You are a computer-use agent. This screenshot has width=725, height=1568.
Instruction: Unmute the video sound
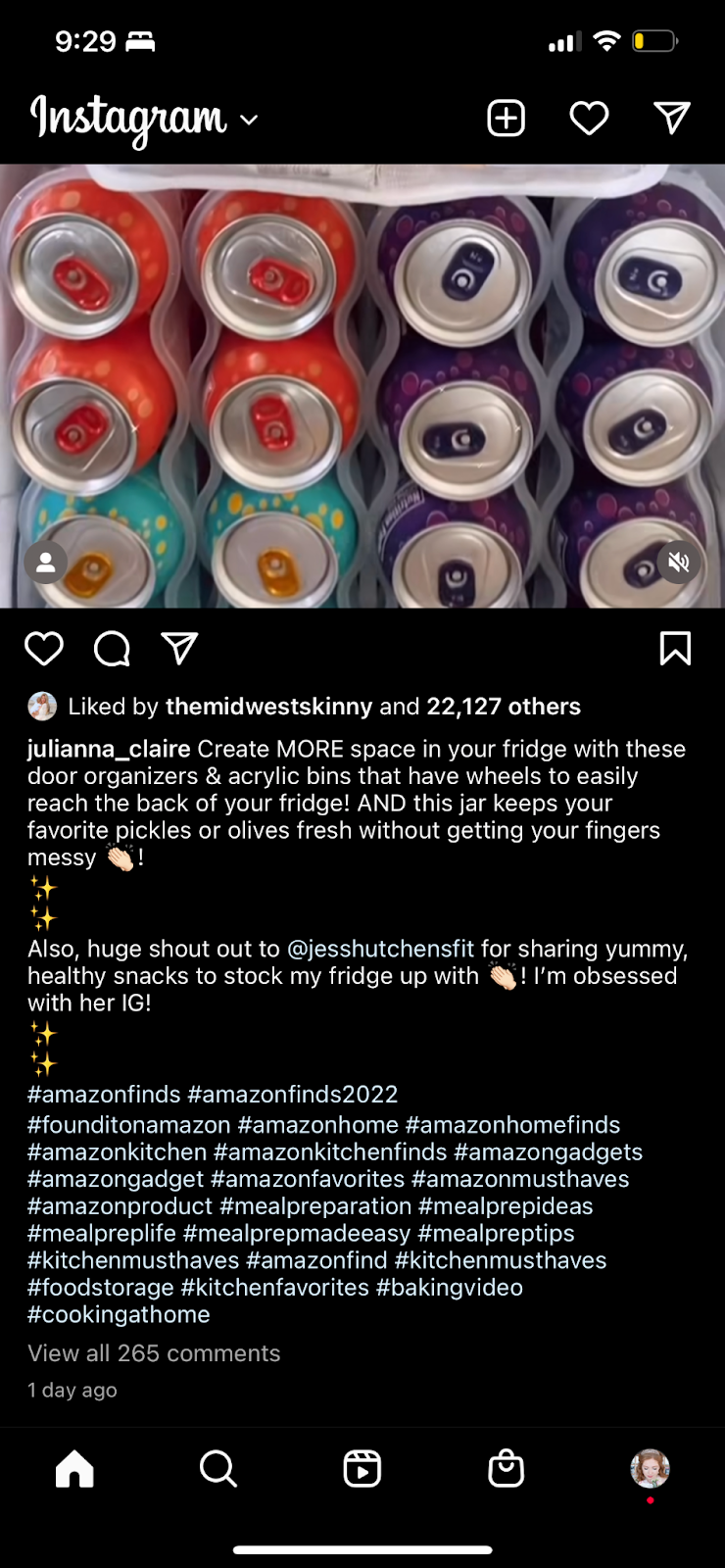coord(679,563)
